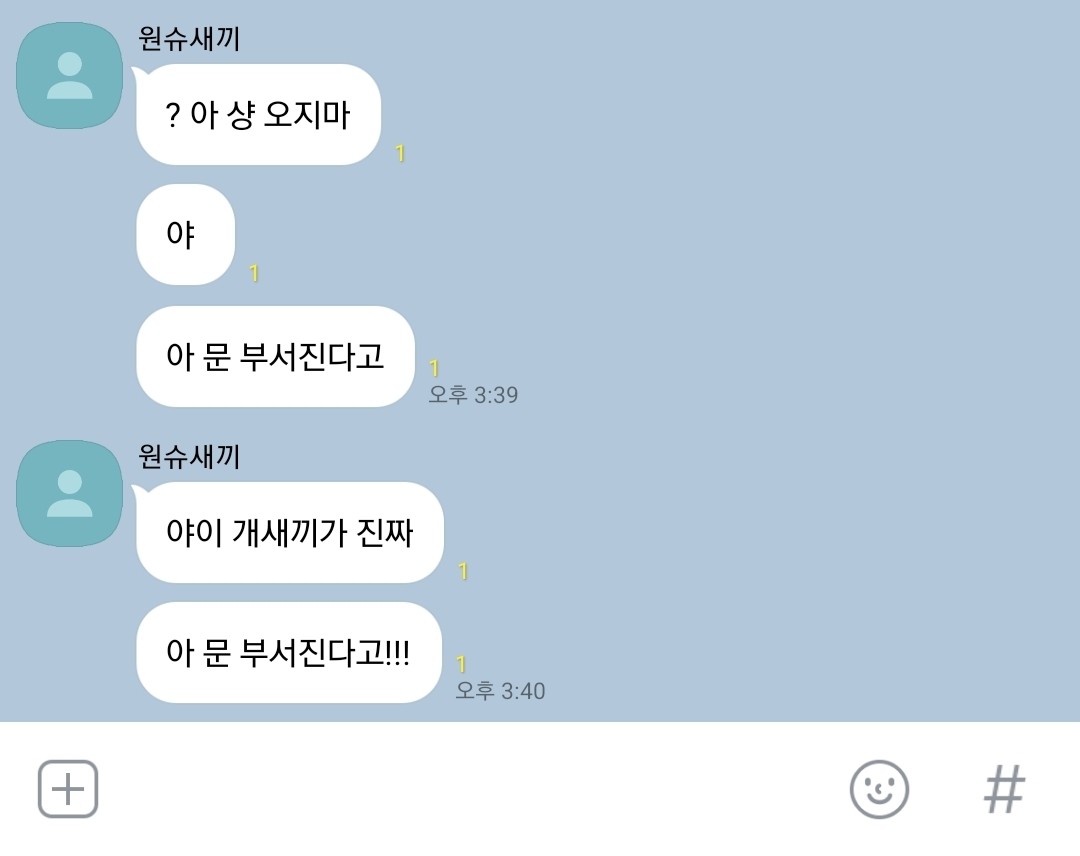The image size is (1080, 856).
Task: Tap the hashtag search icon
Action: click(x=1004, y=789)
